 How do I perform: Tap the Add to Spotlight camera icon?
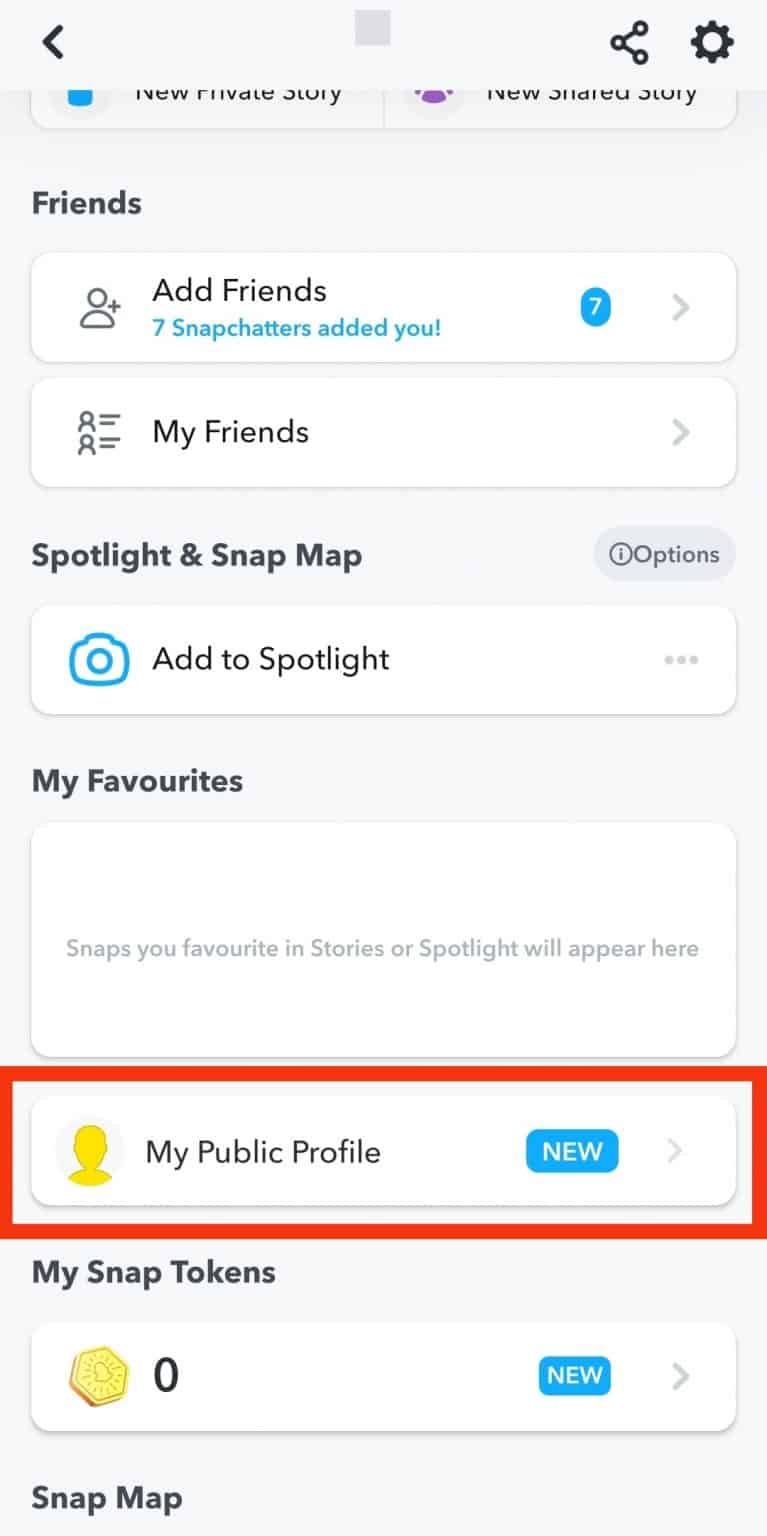[x=98, y=659]
